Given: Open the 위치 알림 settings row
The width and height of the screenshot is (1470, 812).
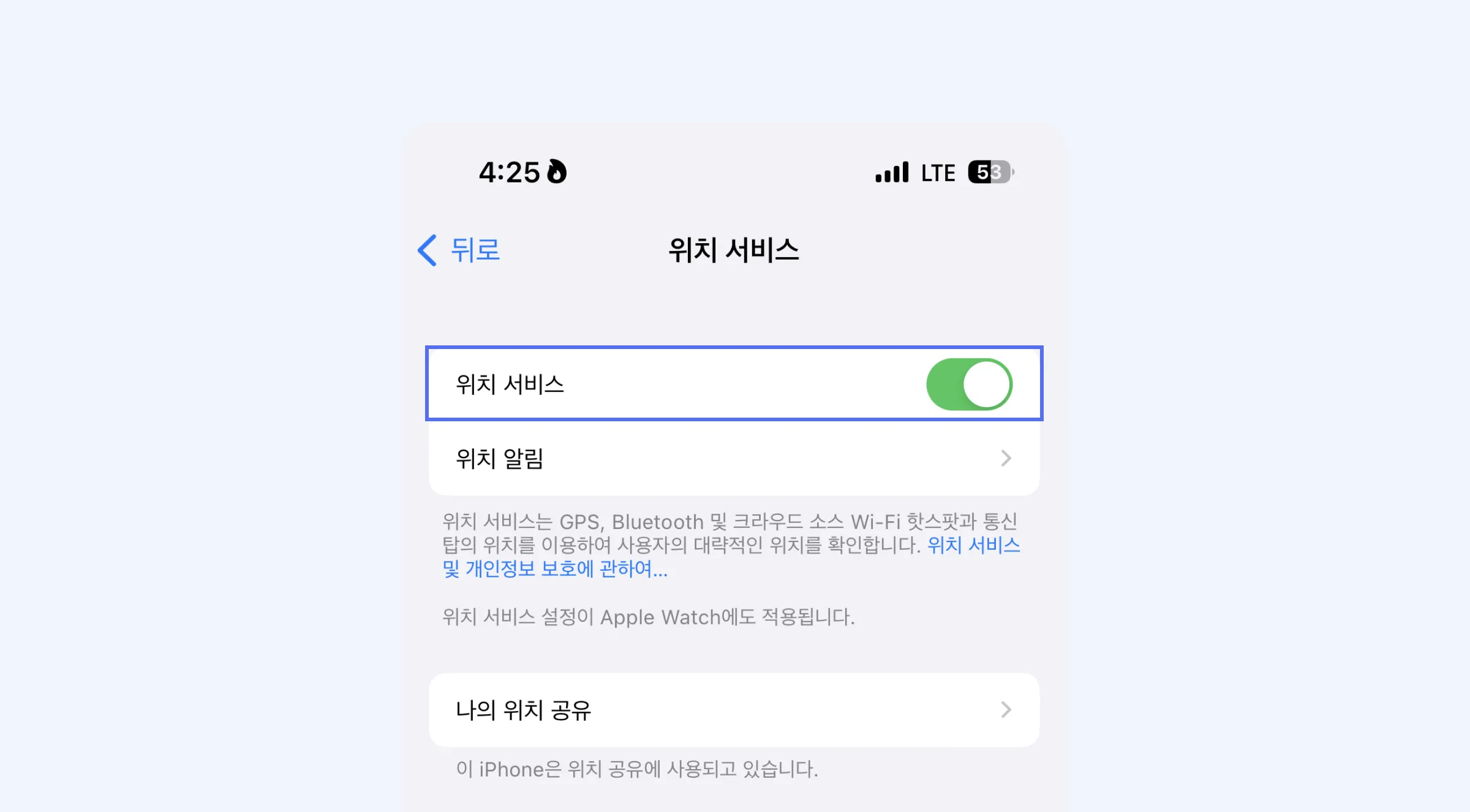Looking at the screenshot, I should click(x=733, y=458).
